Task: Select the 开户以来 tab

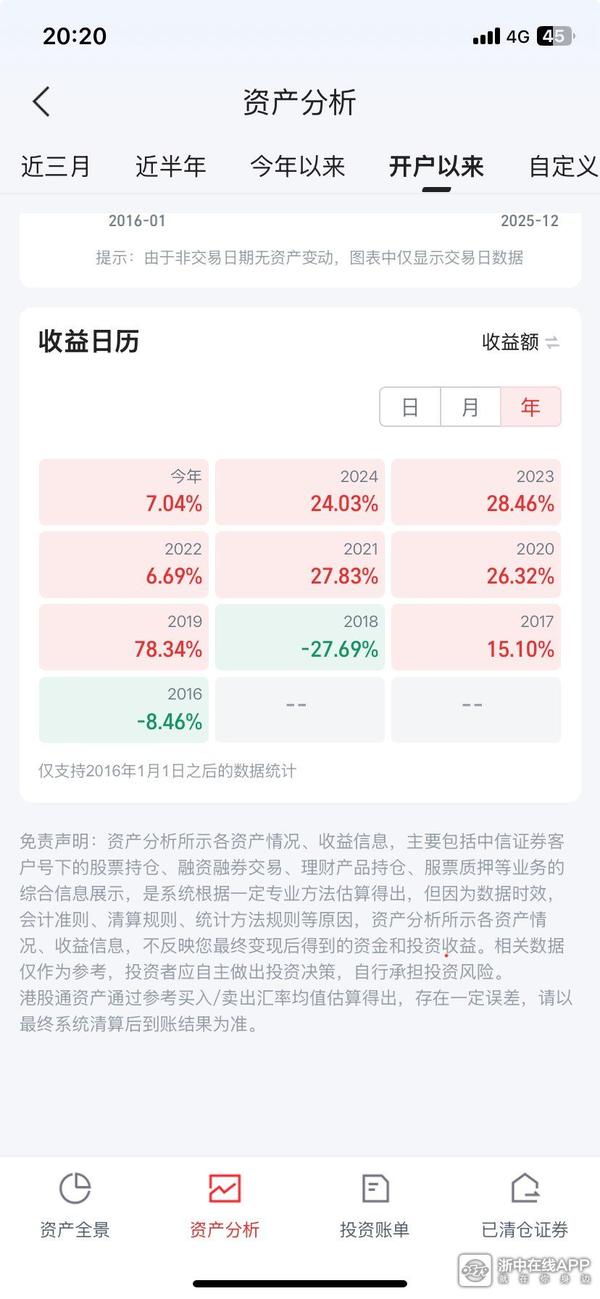Action: (x=436, y=166)
